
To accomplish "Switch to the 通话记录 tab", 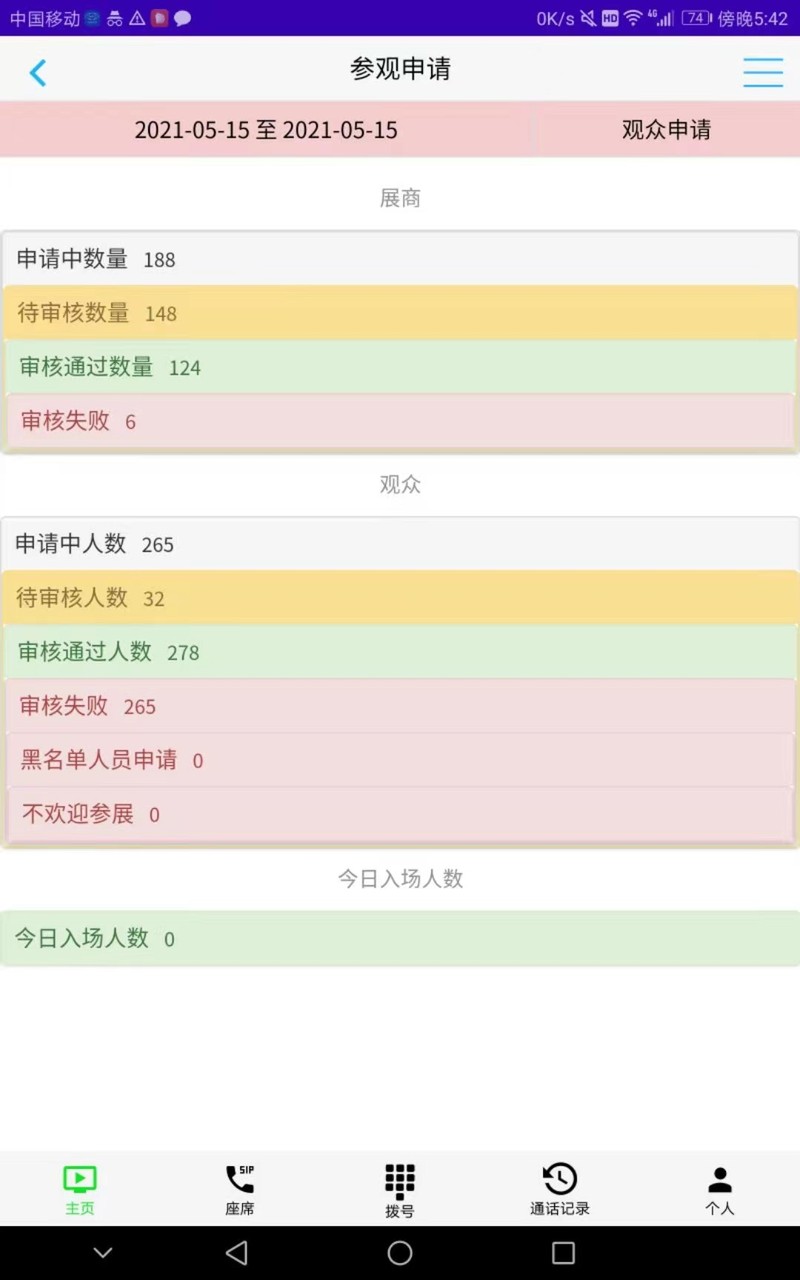I will (560, 1190).
